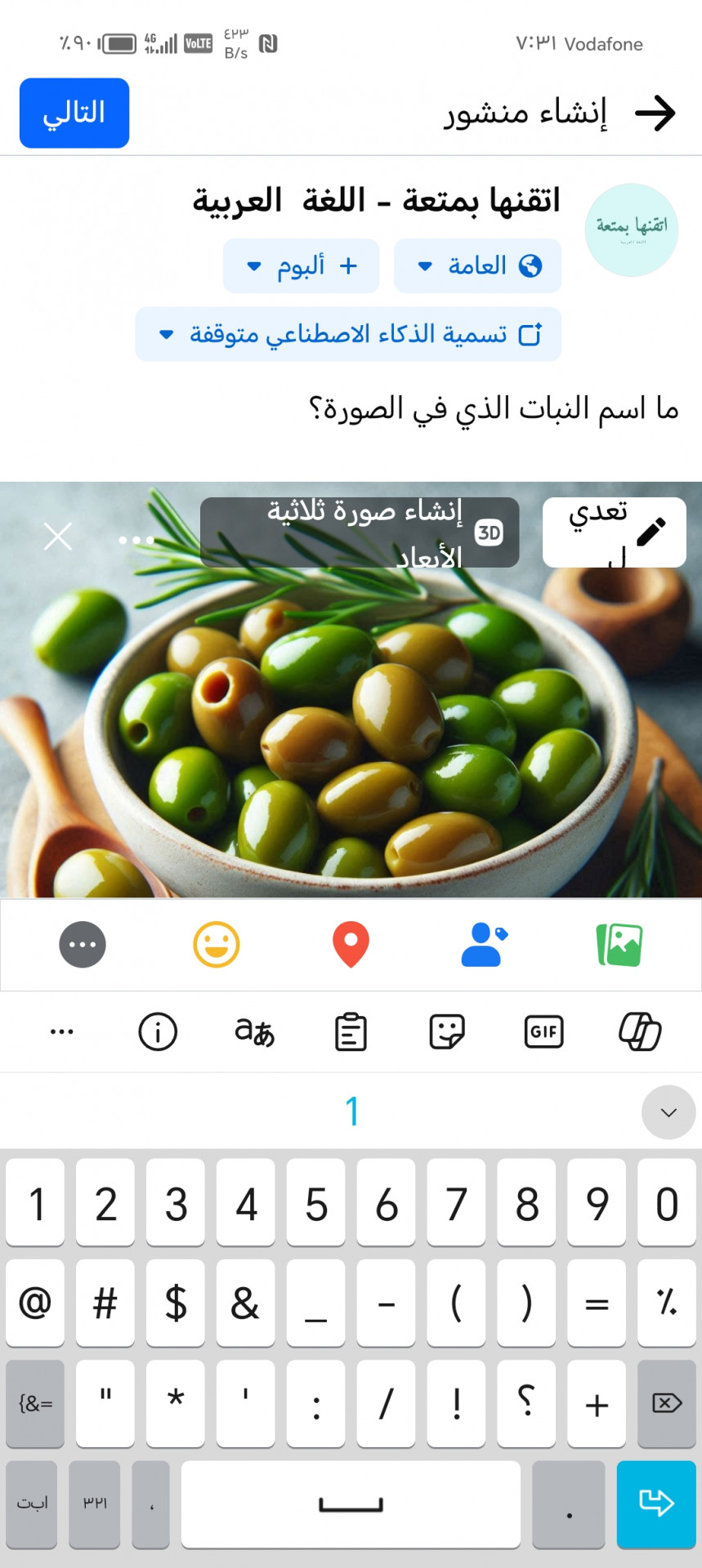Open the ألبوم album dropdown
This screenshot has width=702, height=1568.
(301, 265)
